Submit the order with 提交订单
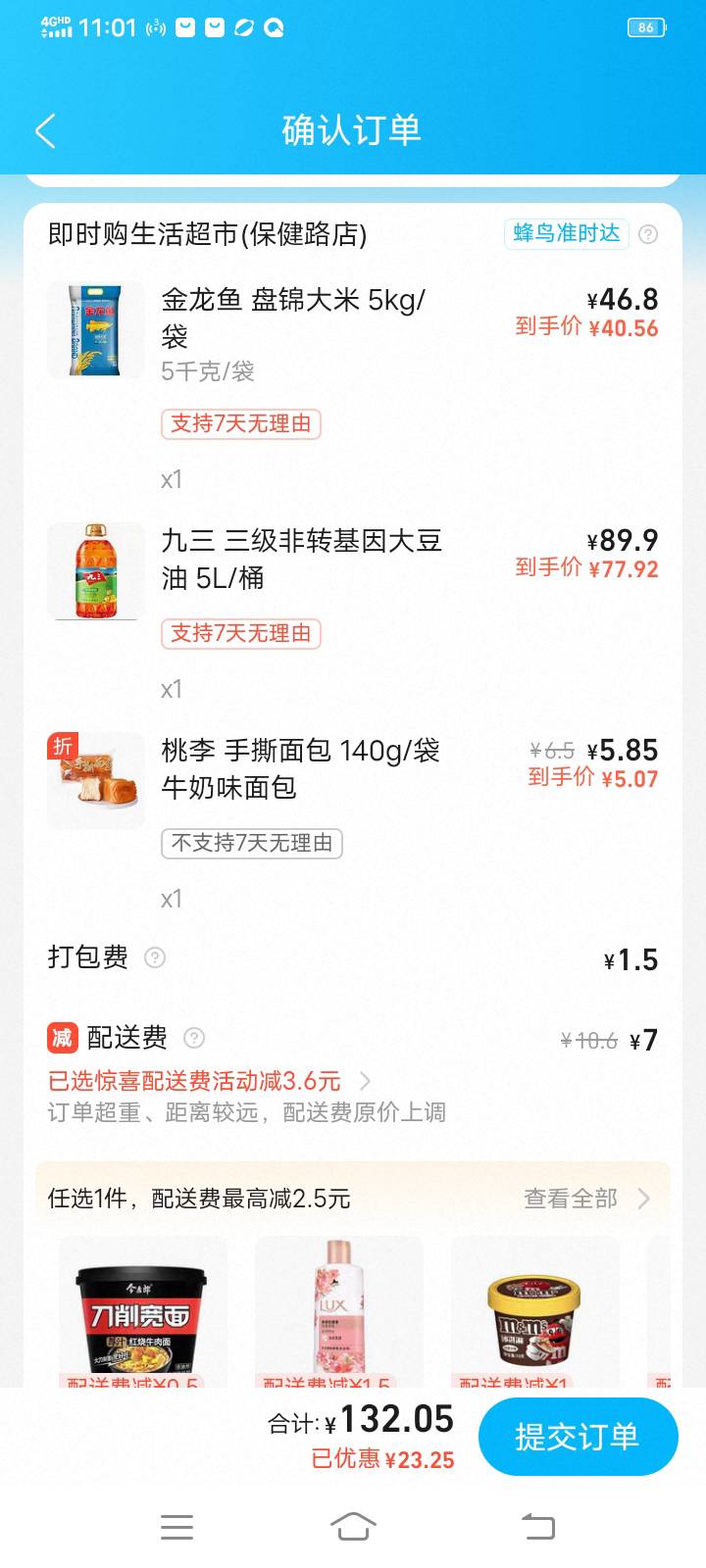Image resolution: width=706 pixels, height=1568 pixels. (x=578, y=1437)
